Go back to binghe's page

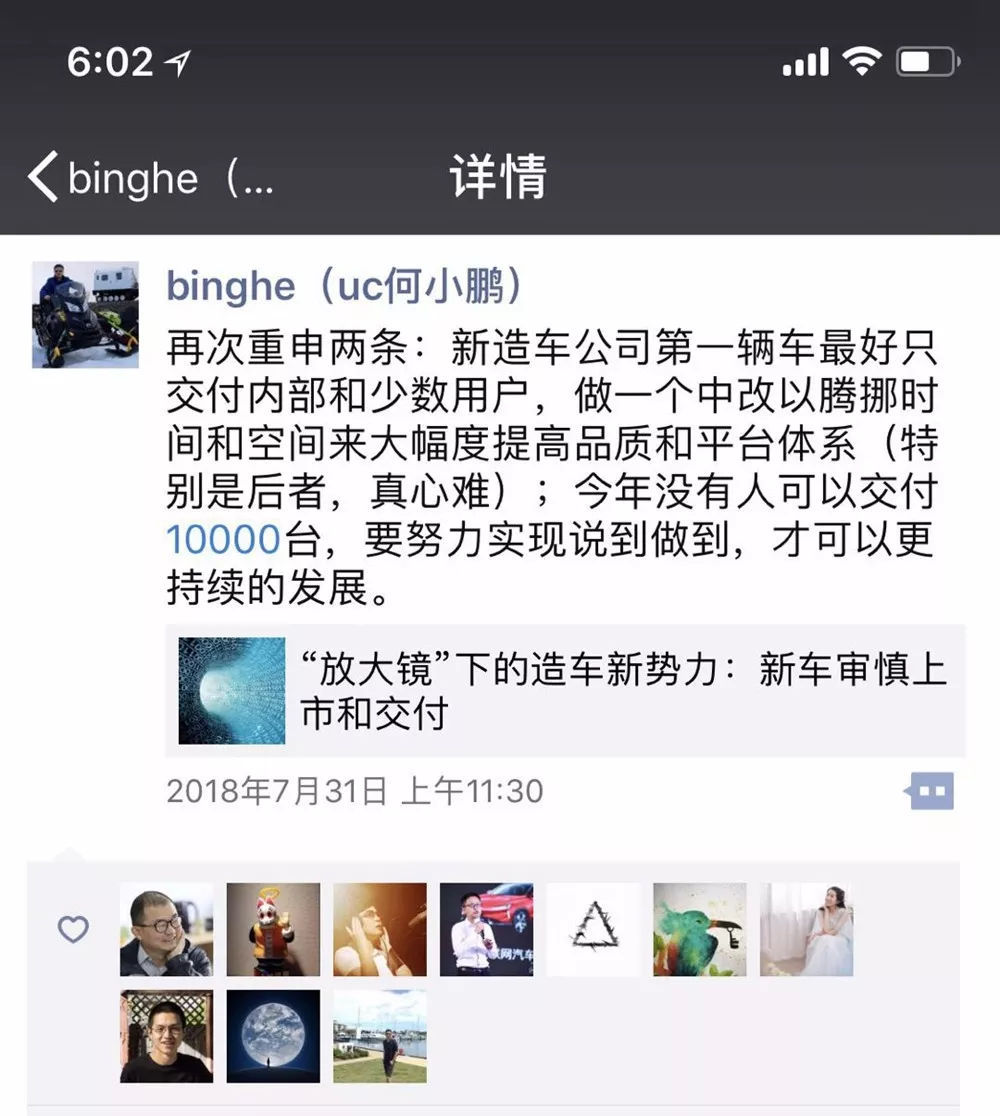coord(150,178)
